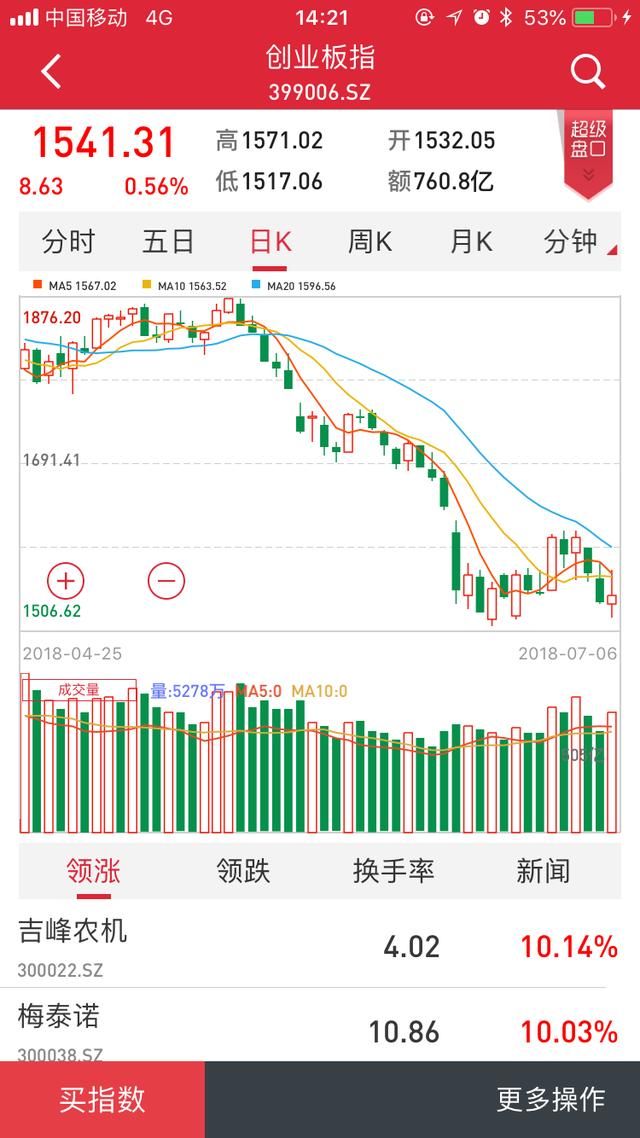Switch to the 换手率 tab
Image resolution: width=640 pixels, height=1138 pixels.
point(393,871)
